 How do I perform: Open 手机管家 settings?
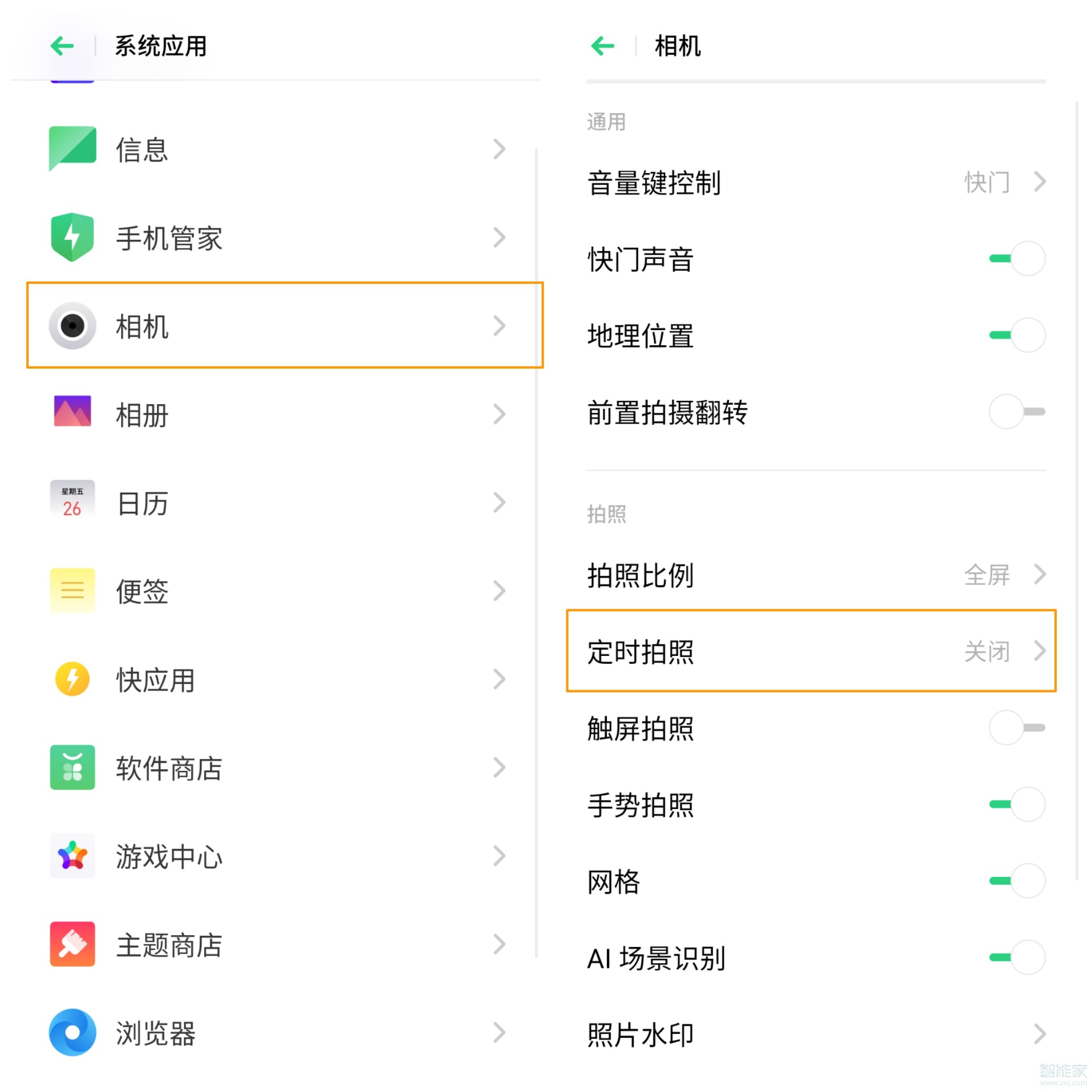click(277, 238)
